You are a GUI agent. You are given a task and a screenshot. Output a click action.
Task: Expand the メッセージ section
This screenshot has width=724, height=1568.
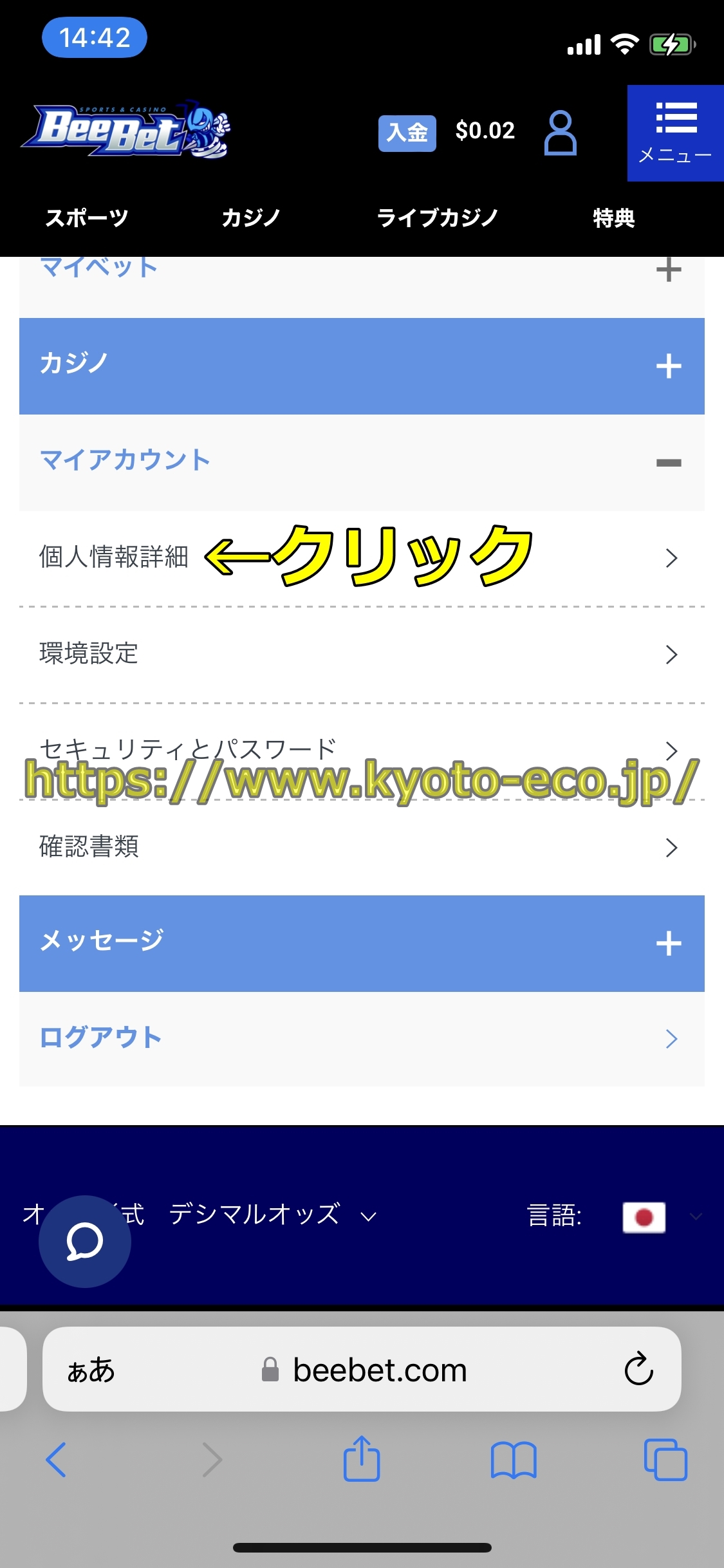362,943
